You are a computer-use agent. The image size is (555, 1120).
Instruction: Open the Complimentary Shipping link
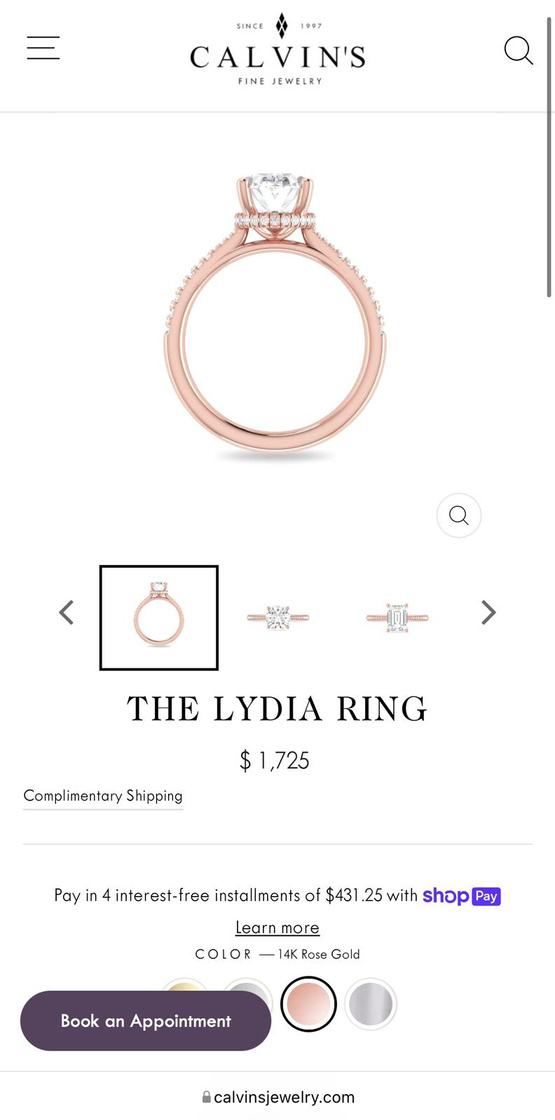103,796
